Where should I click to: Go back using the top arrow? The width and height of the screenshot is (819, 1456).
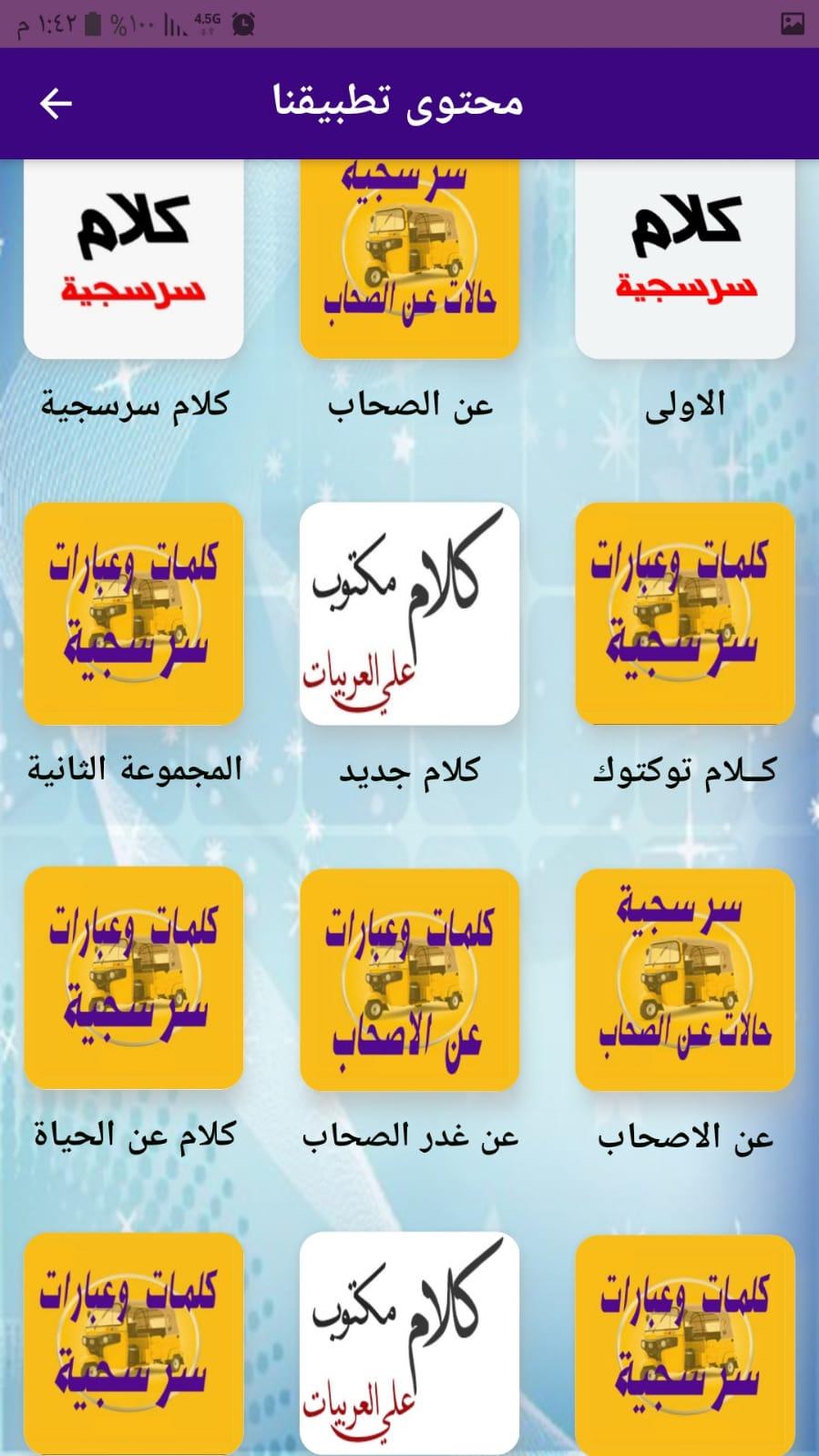[x=56, y=104]
